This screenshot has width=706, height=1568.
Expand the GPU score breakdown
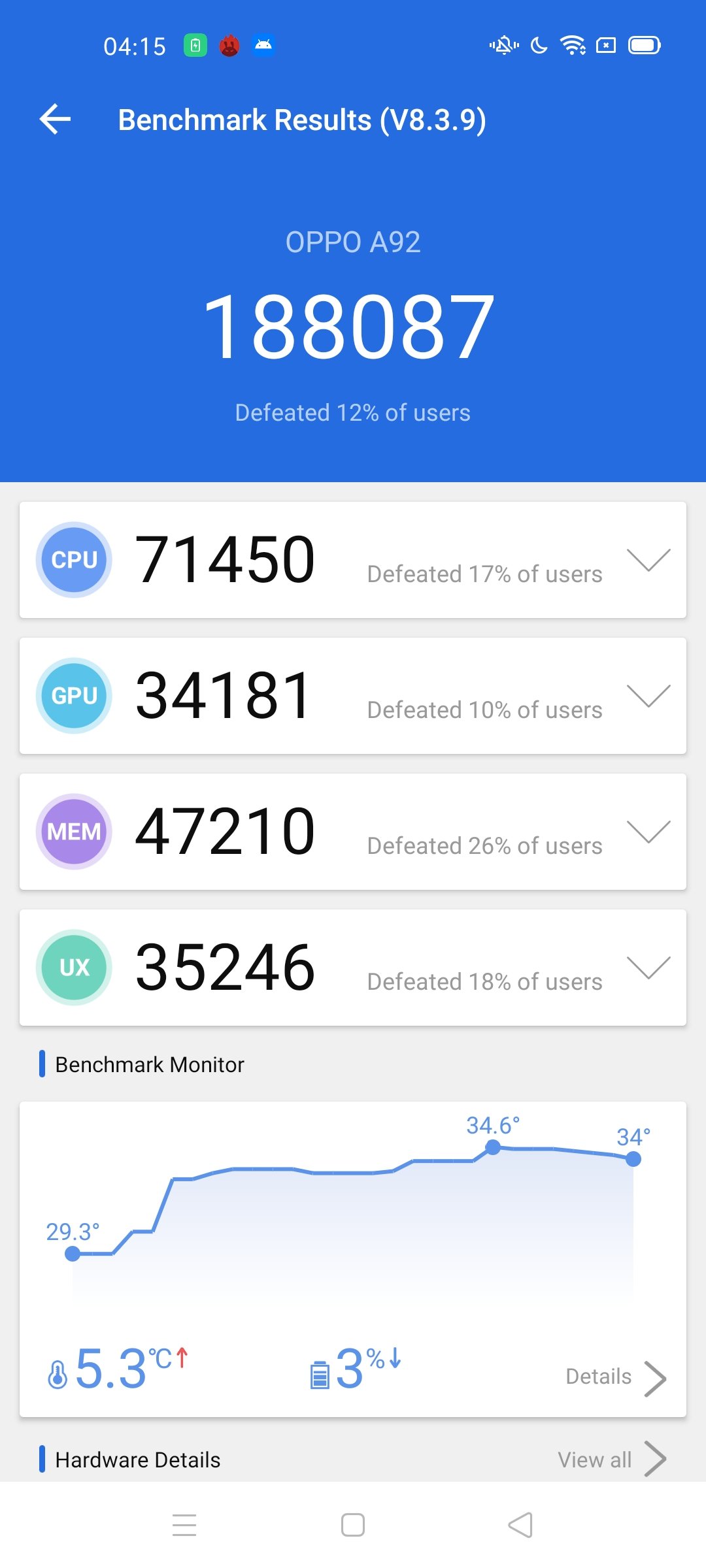click(x=648, y=696)
